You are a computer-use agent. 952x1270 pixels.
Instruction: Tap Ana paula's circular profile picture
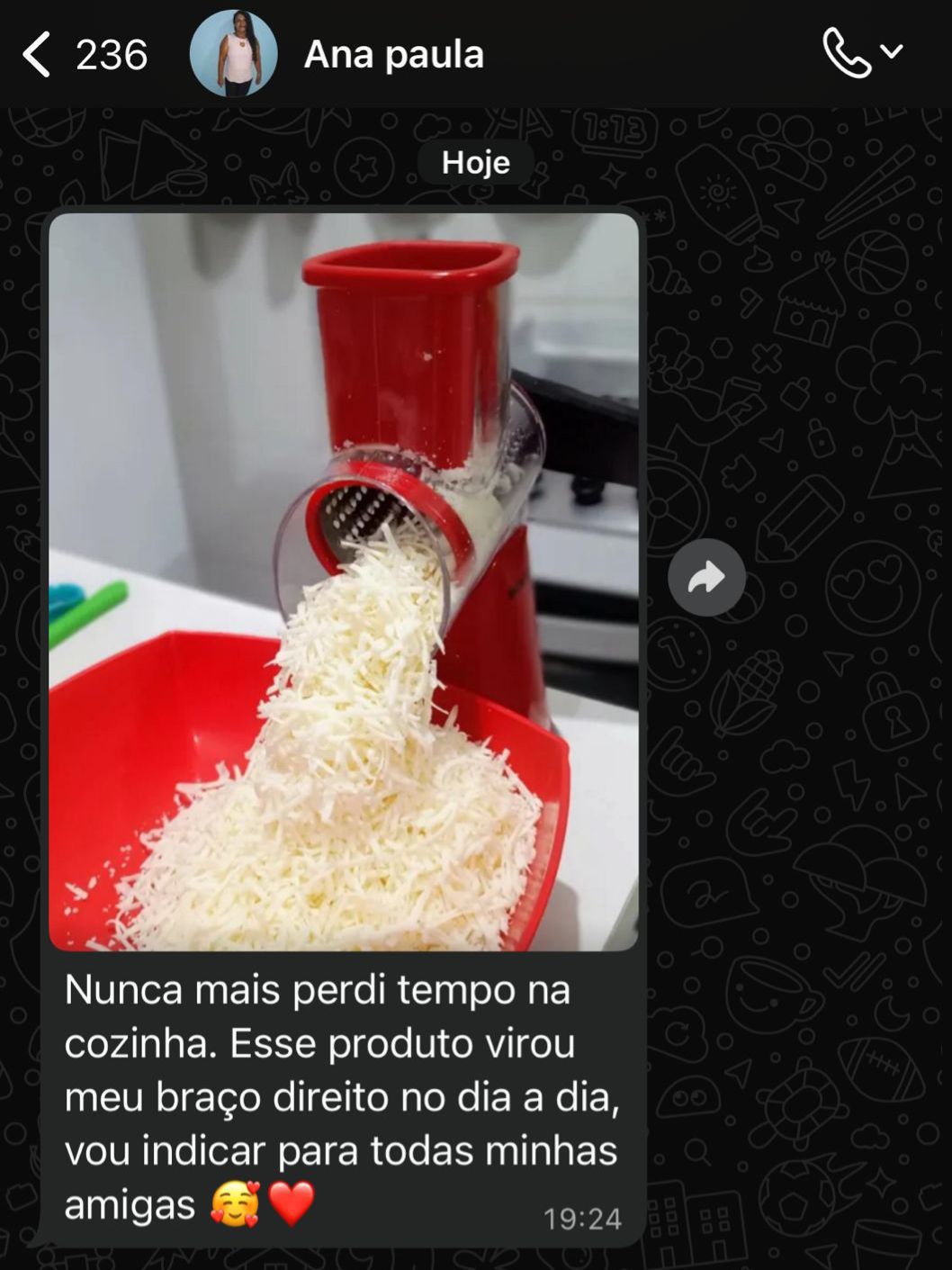[x=232, y=54]
